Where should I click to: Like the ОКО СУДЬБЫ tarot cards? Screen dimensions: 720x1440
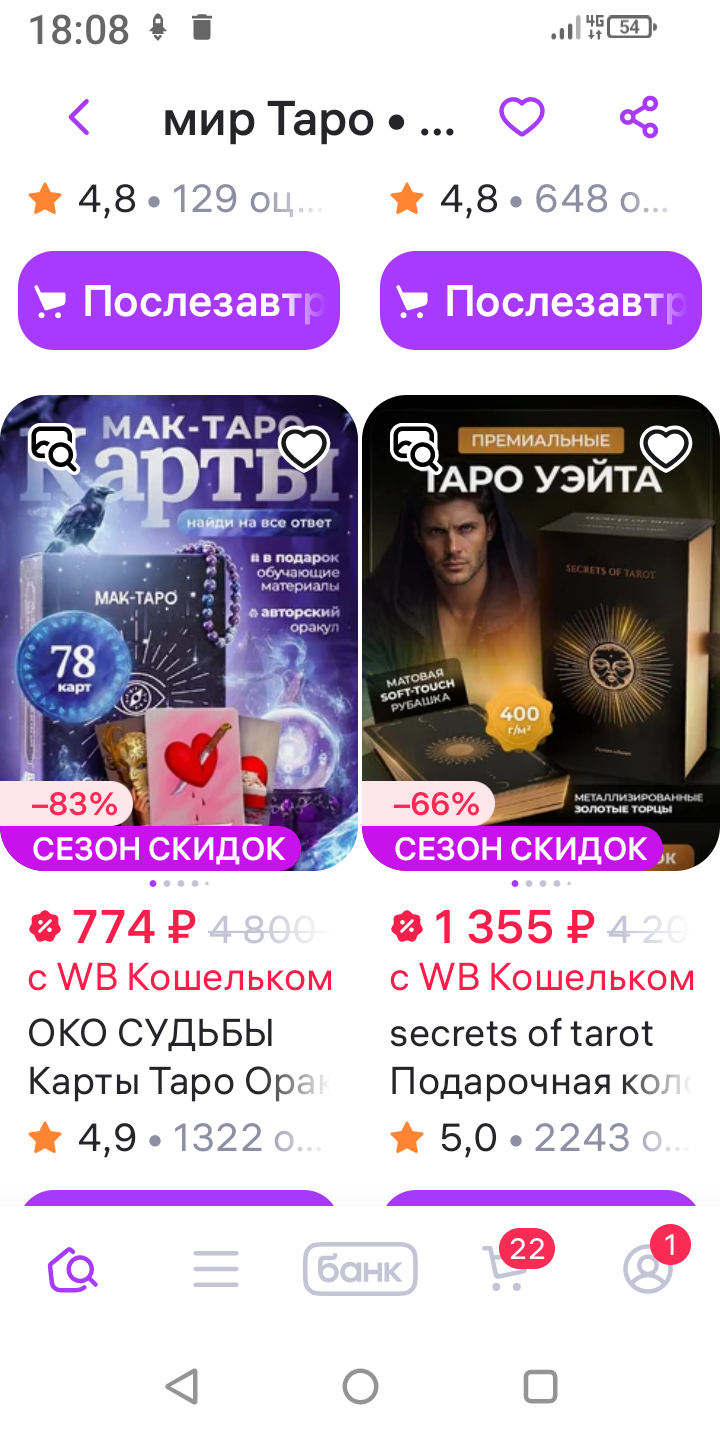point(304,447)
